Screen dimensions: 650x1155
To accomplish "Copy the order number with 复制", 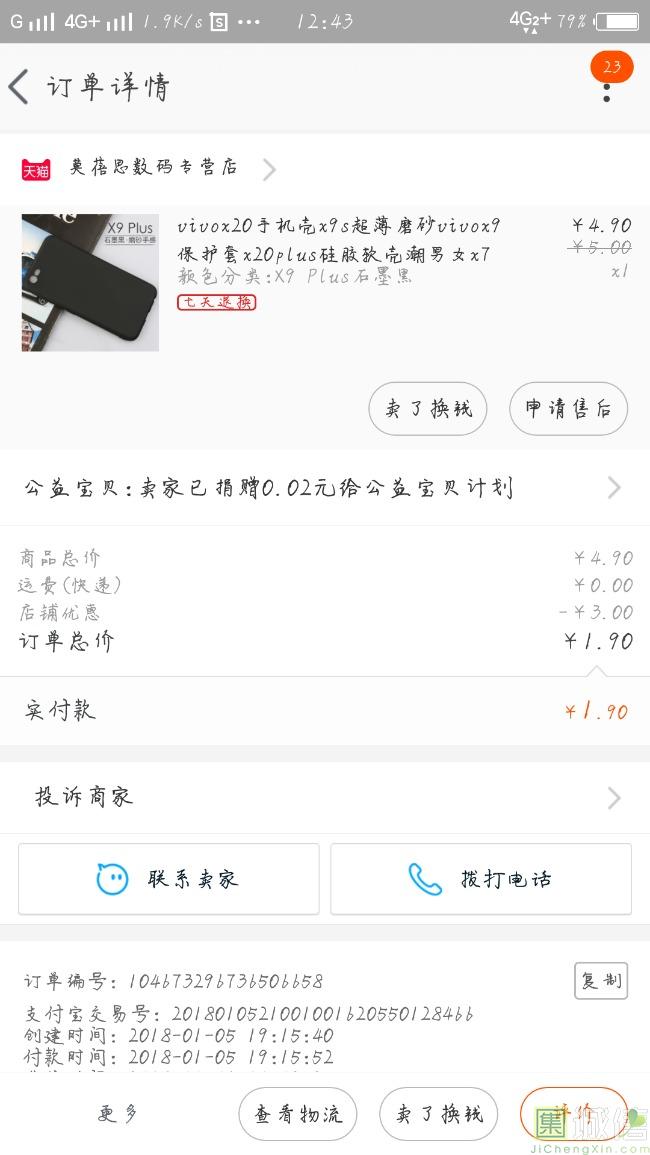I will point(600,981).
